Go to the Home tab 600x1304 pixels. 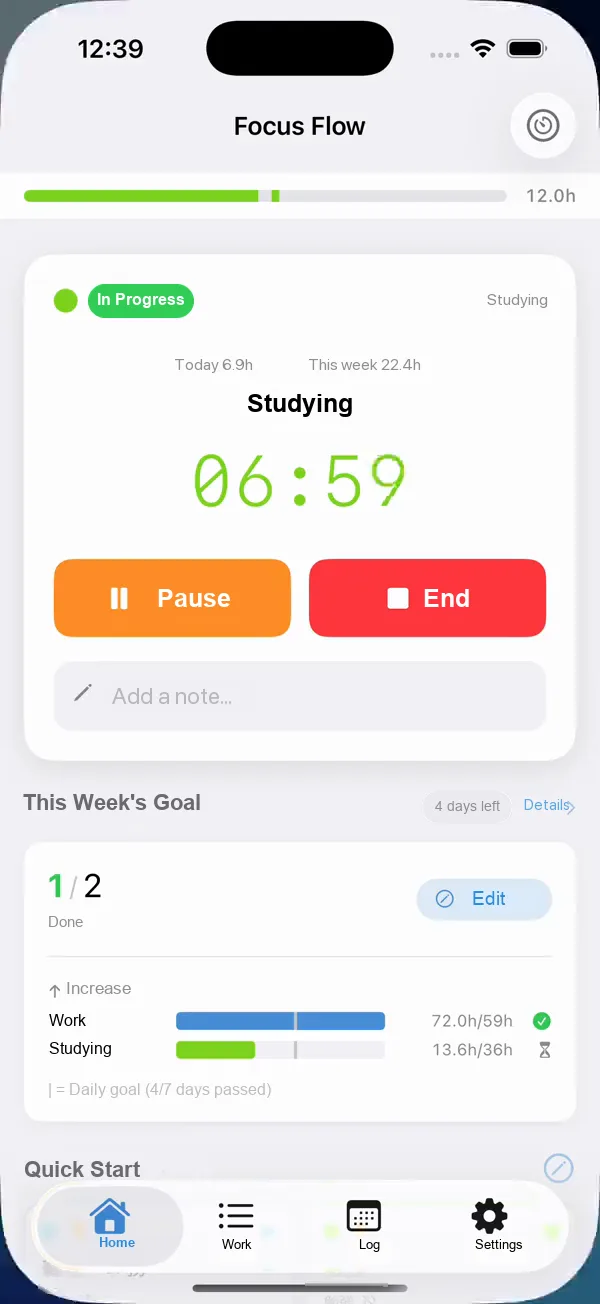coord(111,1227)
